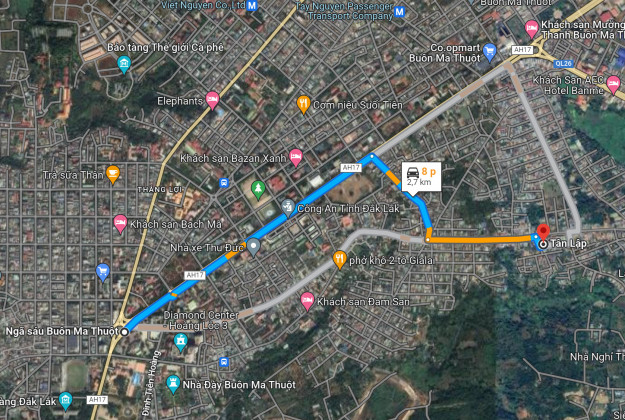The width and height of the screenshot is (625, 420).
Task: Open Khách sạn Bazan Xanh marker
Action: tap(297, 158)
